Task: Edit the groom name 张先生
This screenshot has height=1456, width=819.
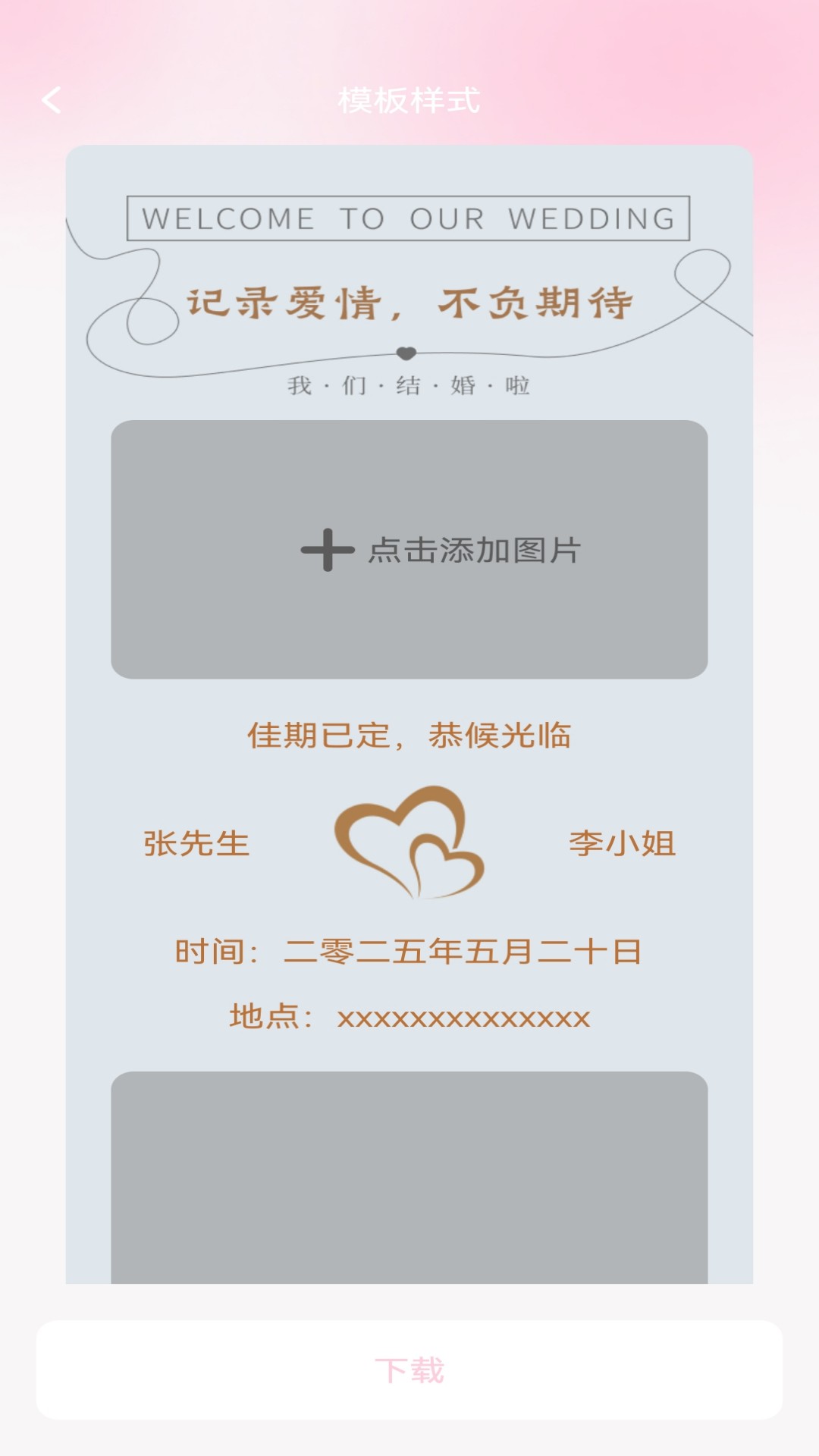Action: (196, 843)
